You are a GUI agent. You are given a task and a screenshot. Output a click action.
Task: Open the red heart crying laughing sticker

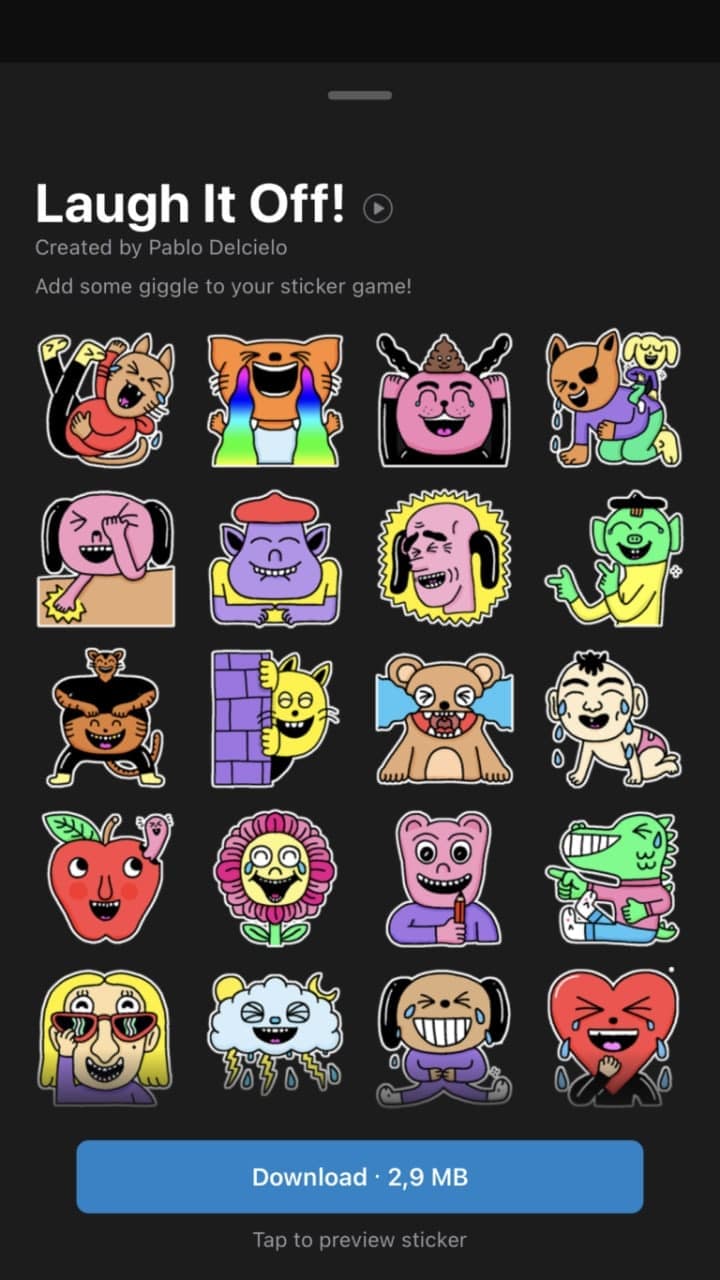[x=613, y=1037]
